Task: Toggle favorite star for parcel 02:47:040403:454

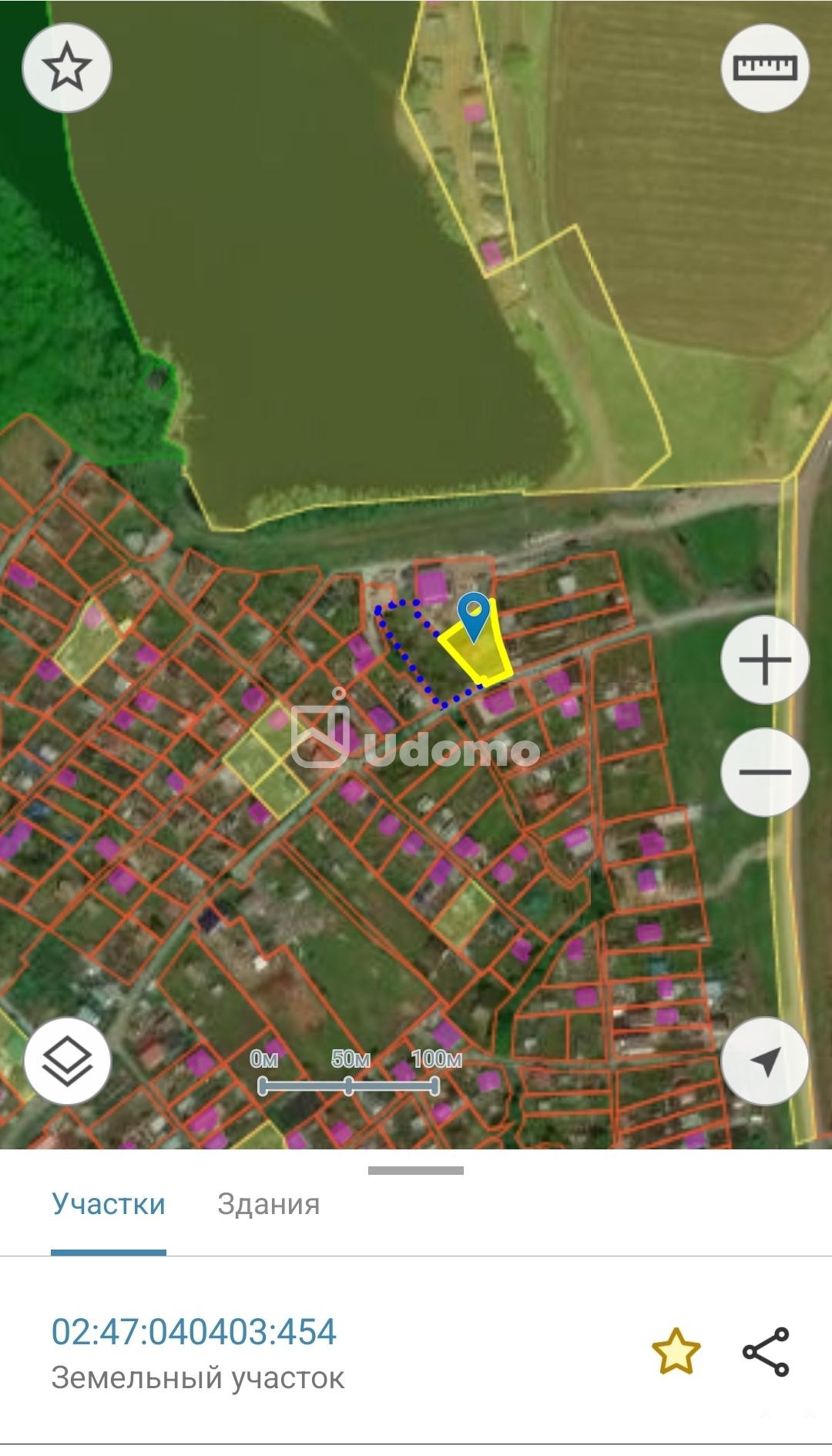Action: [x=676, y=1351]
